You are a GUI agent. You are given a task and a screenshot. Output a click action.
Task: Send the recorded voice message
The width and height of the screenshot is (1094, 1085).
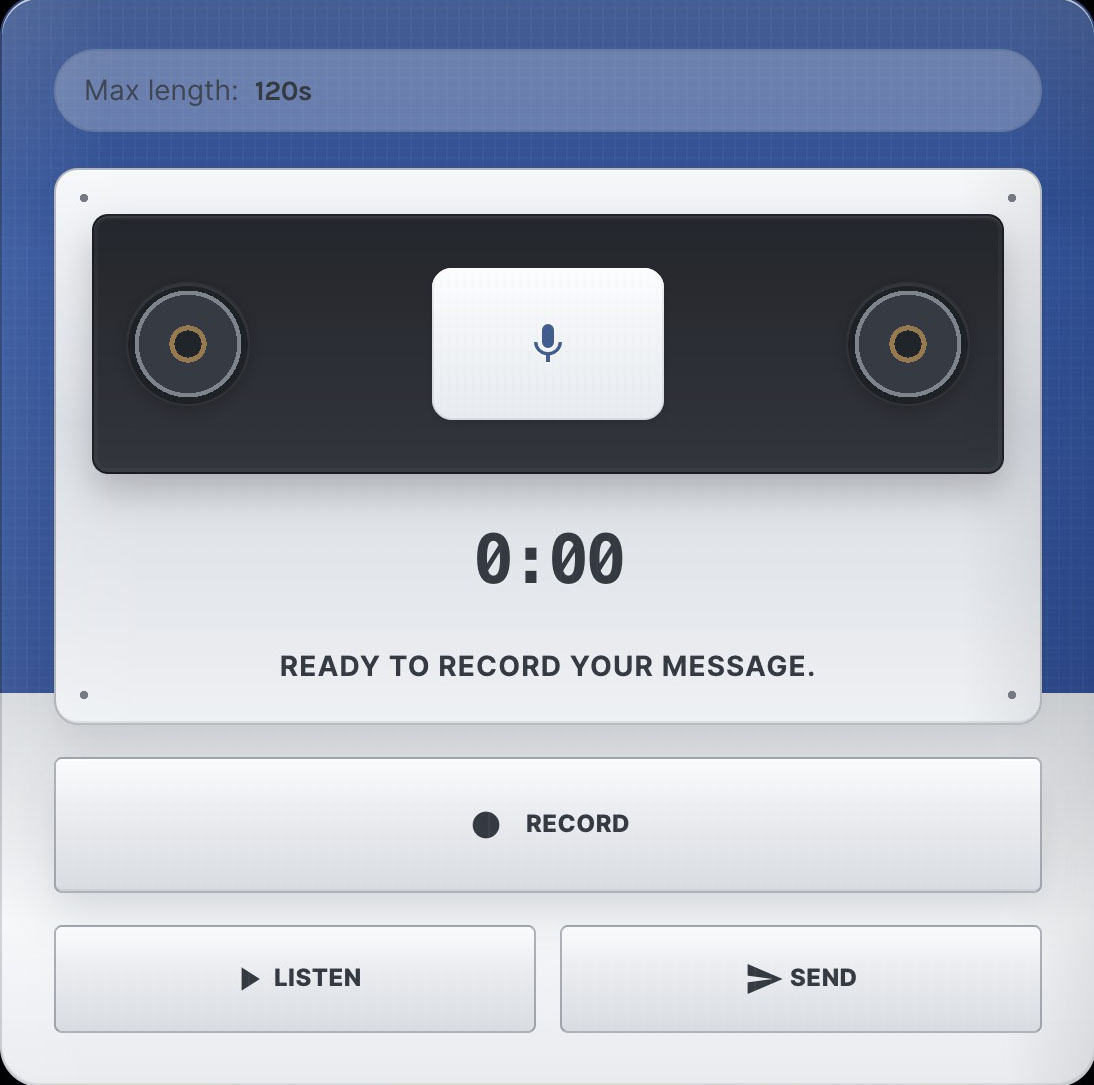point(800,978)
